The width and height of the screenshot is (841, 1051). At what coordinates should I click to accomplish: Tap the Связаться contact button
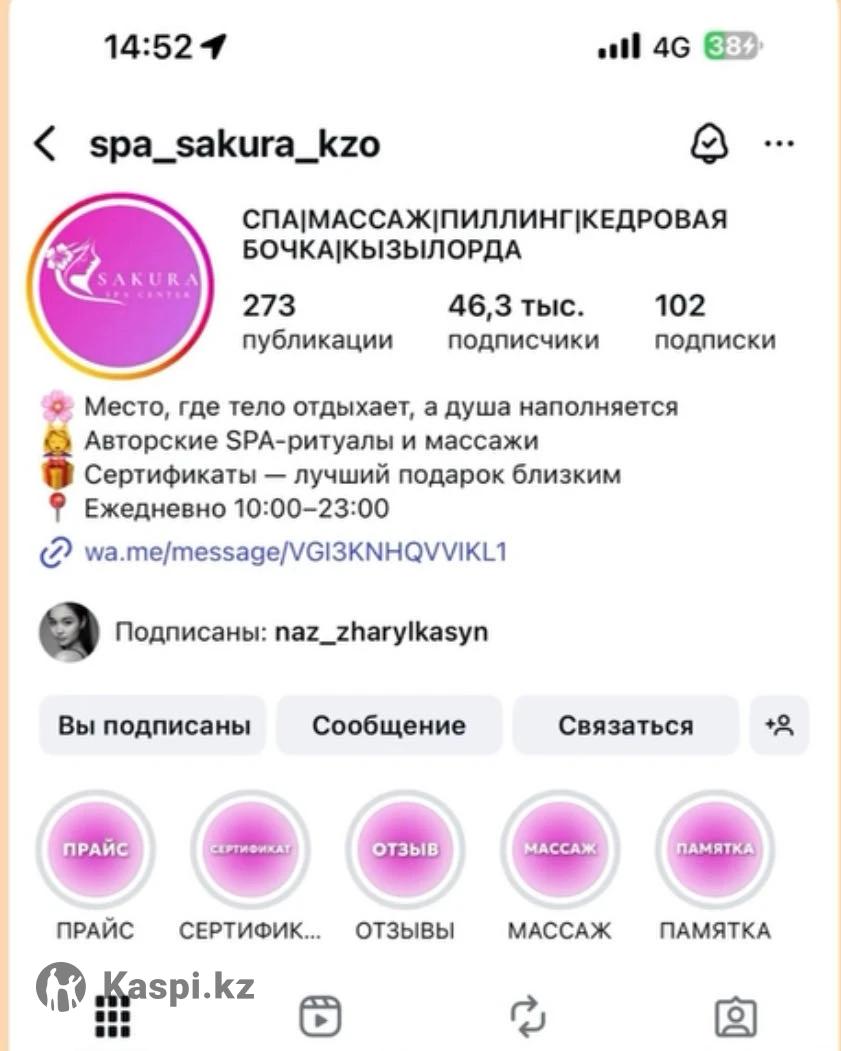click(x=625, y=725)
